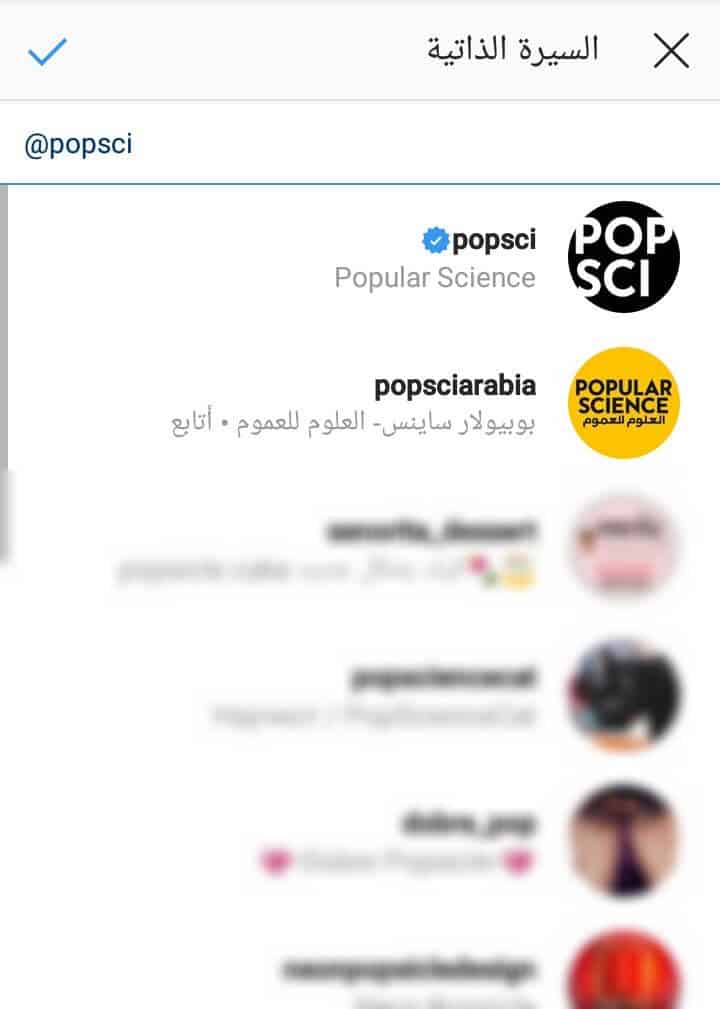Confirm bio with the blue checkmark

coord(46,51)
